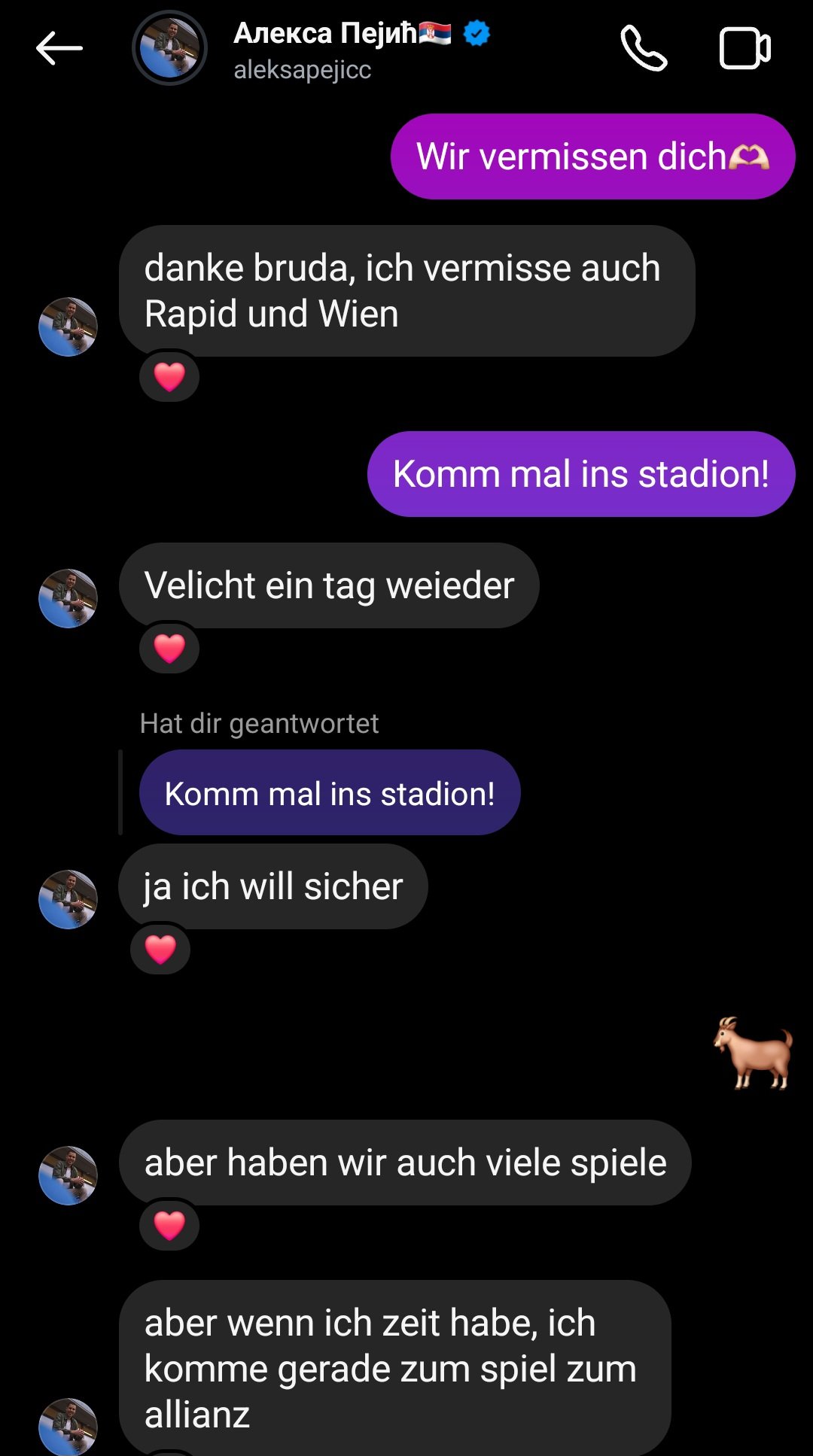813x1456 pixels.
Task: Open sender avatar beside 'Velicht ein tag weieder'
Action: pyautogui.click(x=68, y=598)
